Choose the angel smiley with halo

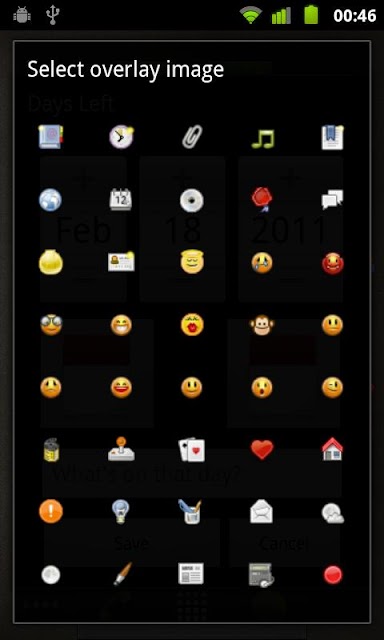(x=192, y=261)
